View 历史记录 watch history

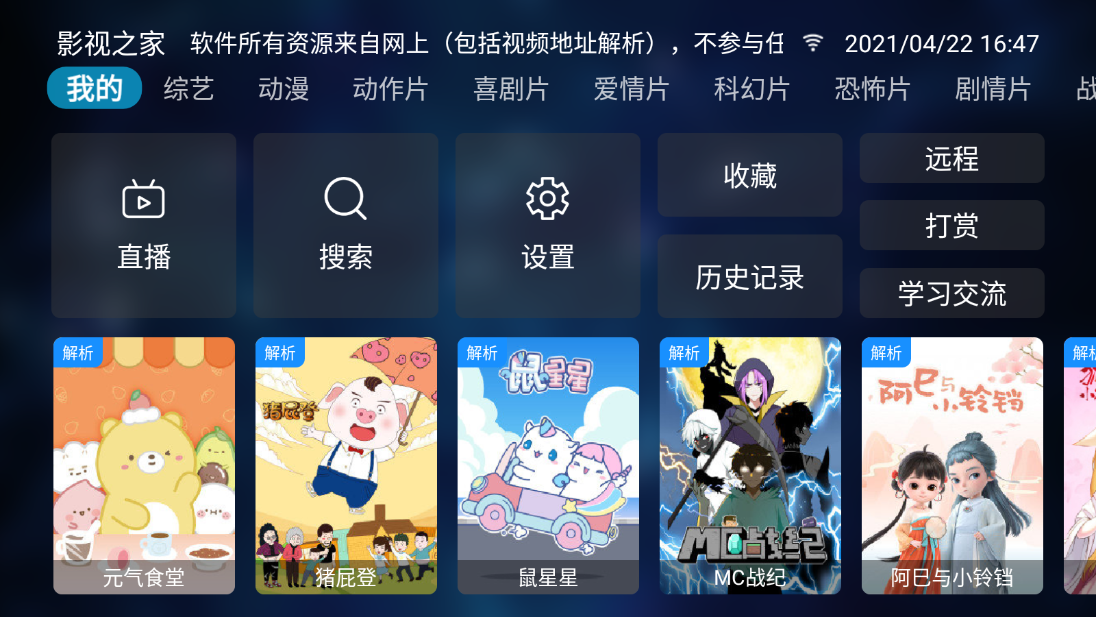pos(750,277)
